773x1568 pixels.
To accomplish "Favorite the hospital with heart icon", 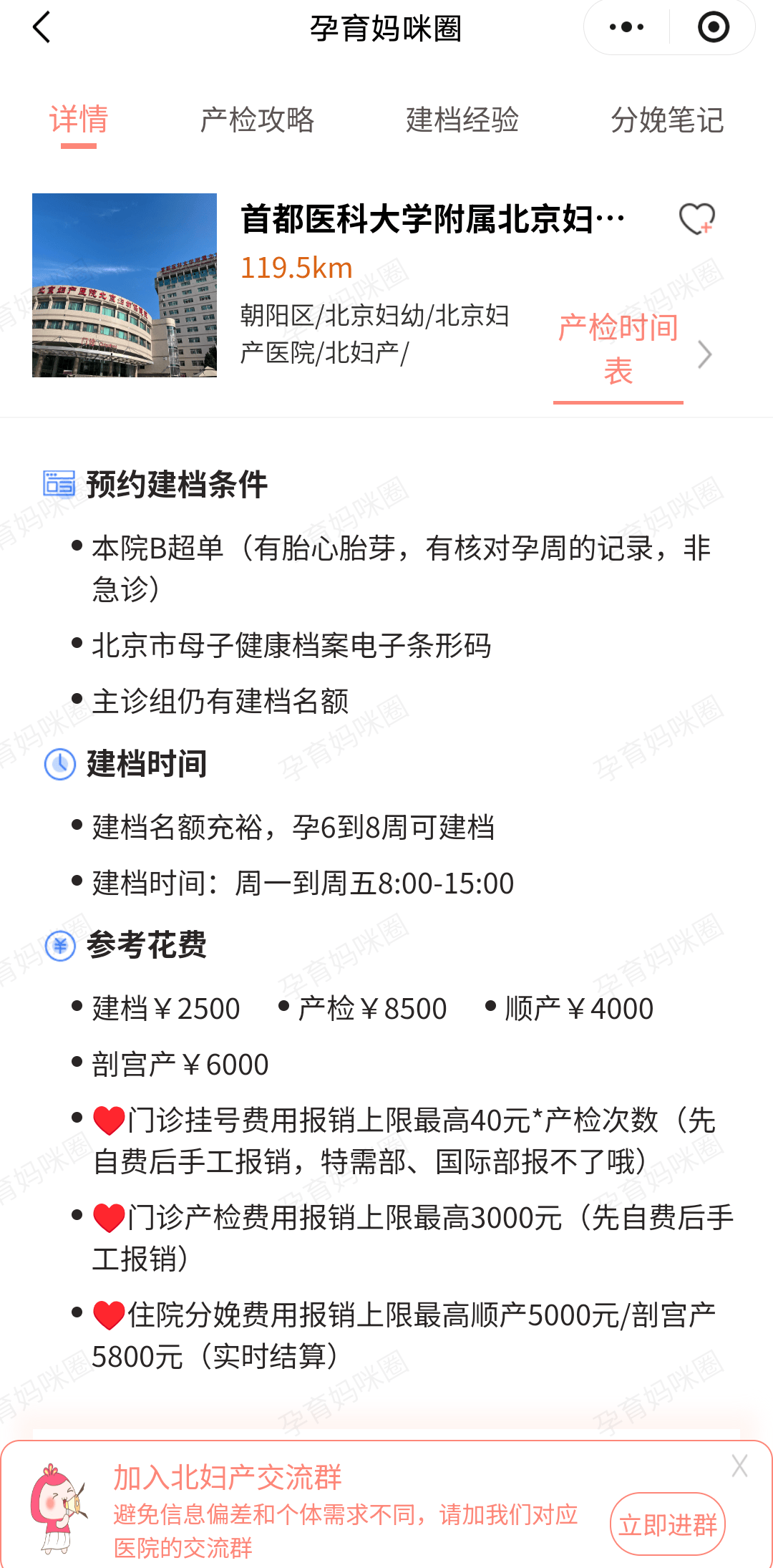I will click(x=696, y=218).
